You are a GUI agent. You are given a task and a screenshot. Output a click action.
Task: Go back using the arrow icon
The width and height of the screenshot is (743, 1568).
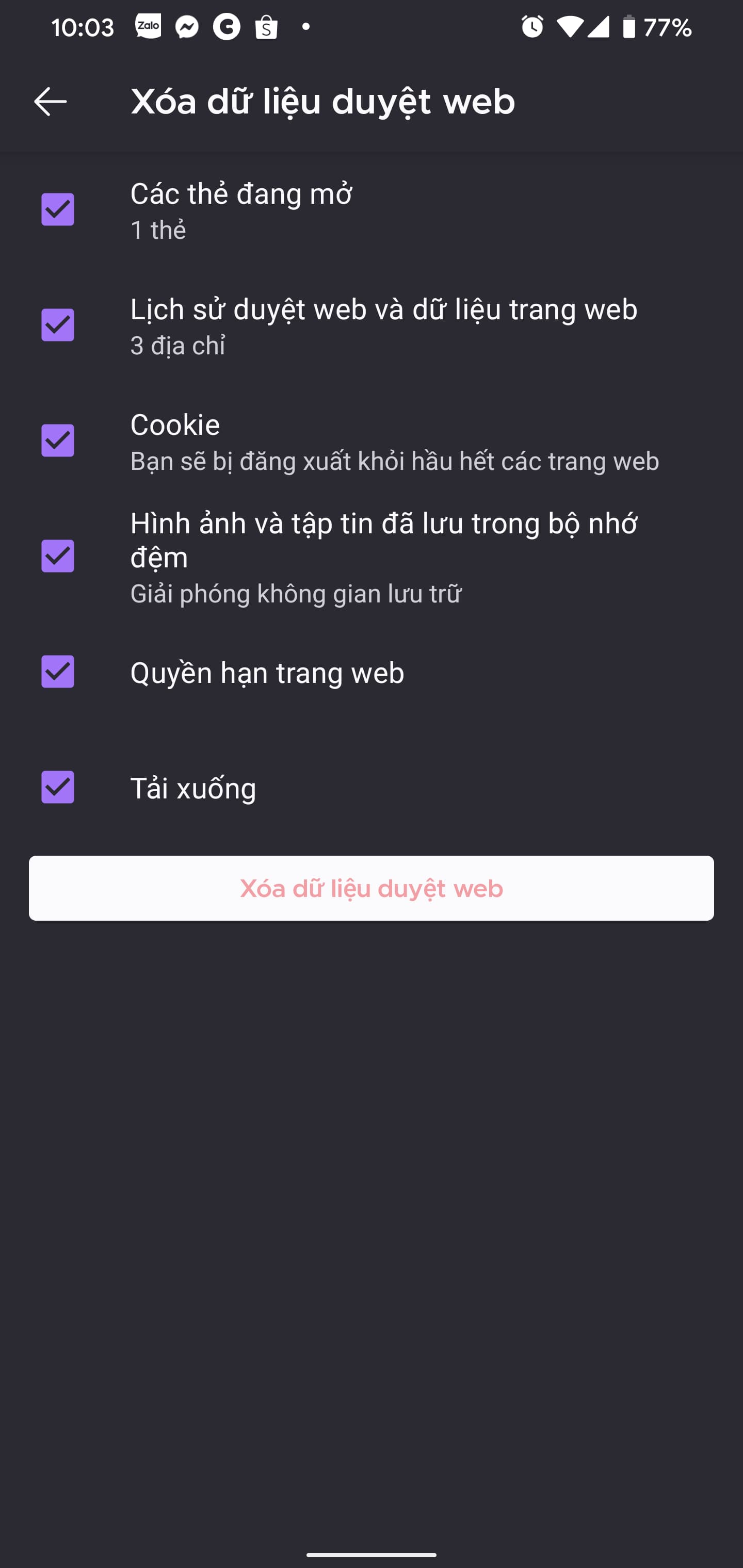(51, 101)
